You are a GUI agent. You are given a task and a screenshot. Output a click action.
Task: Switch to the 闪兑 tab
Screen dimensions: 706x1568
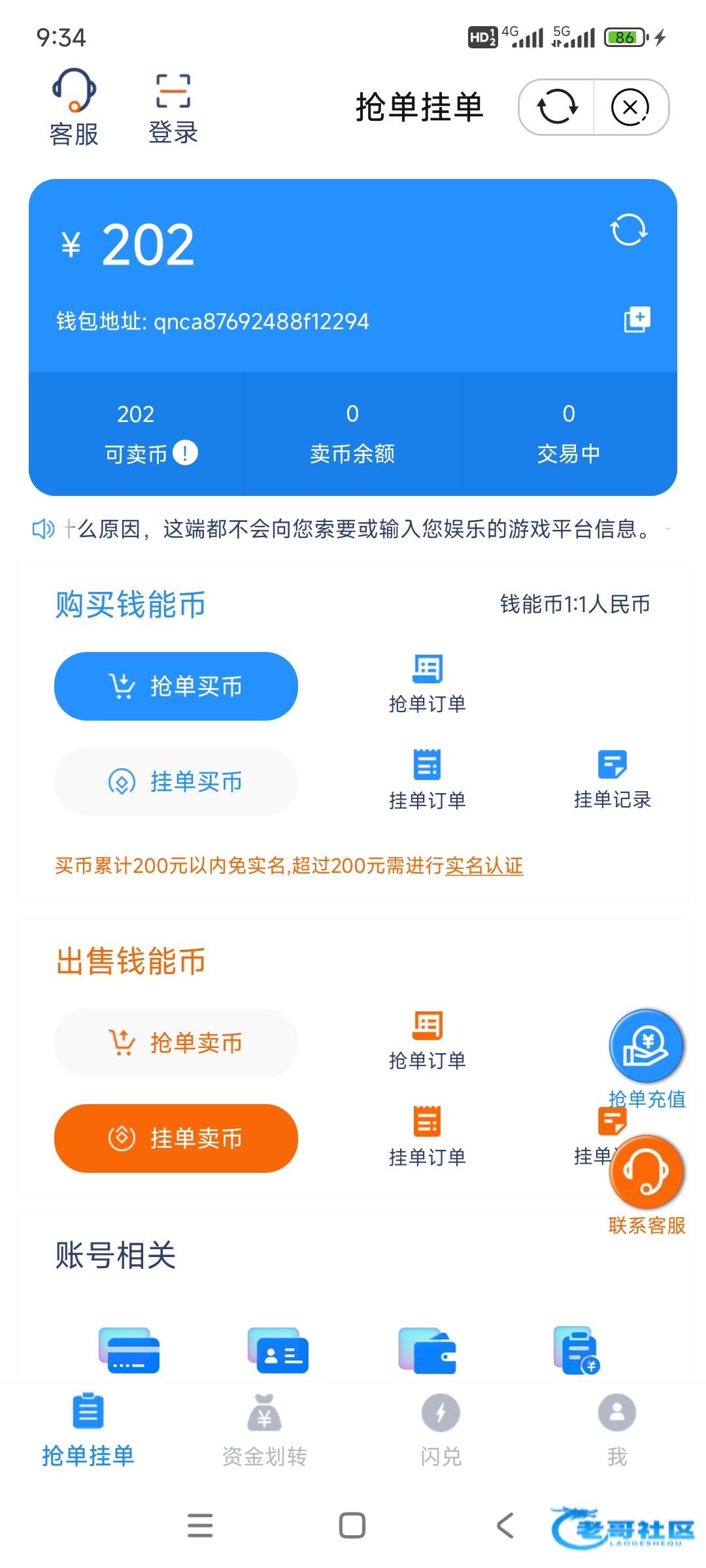click(x=441, y=1431)
